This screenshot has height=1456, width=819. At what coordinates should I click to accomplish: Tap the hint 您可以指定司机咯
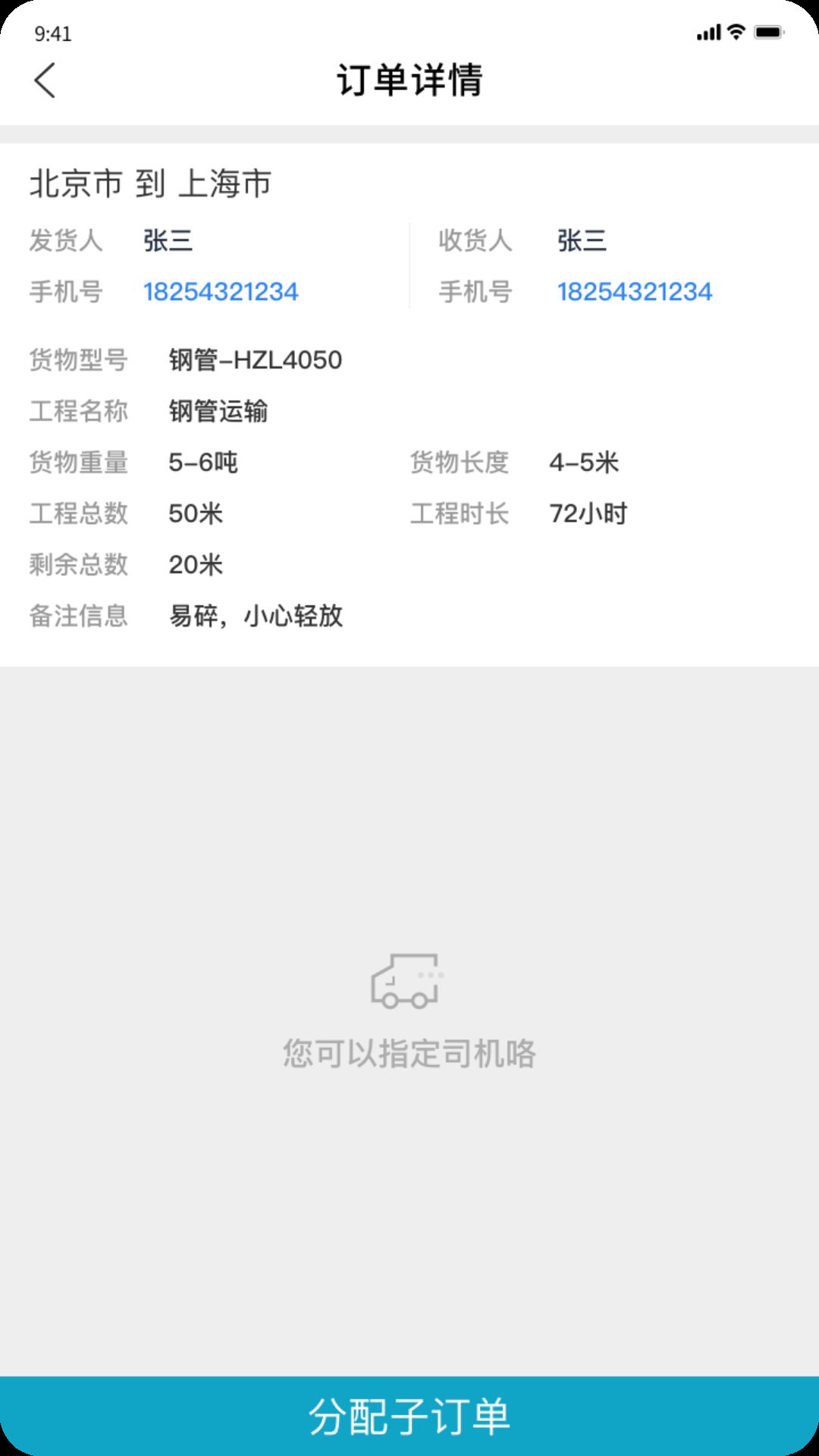click(x=409, y=1053)
